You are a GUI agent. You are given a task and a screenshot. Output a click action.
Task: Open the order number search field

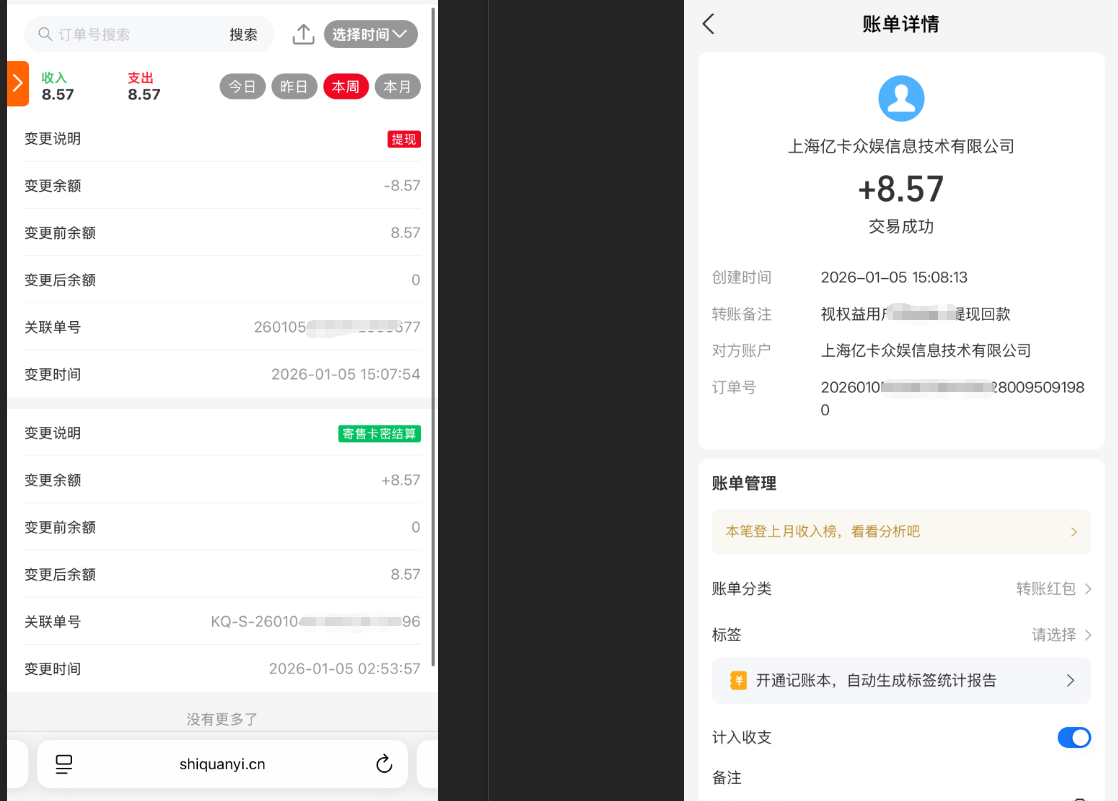tap(130, 34)
